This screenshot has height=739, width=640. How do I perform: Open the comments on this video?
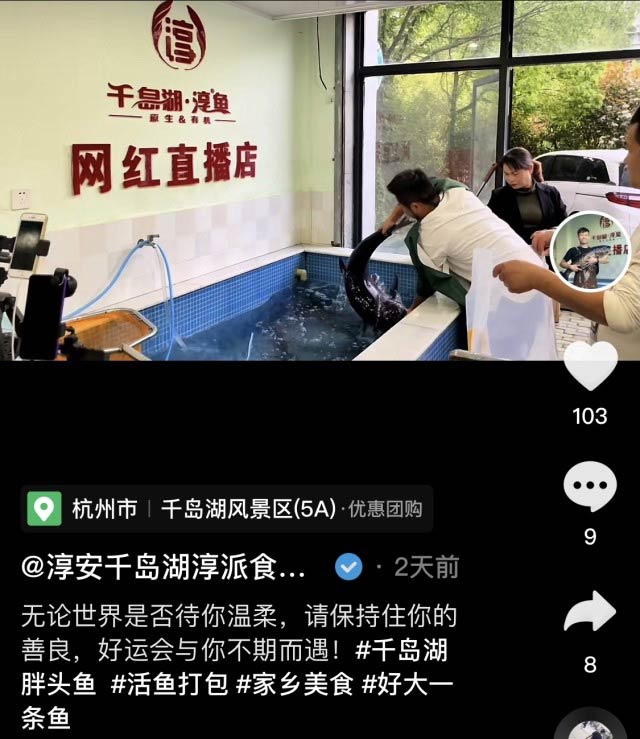pyautogui.click(x=590, y=487)
